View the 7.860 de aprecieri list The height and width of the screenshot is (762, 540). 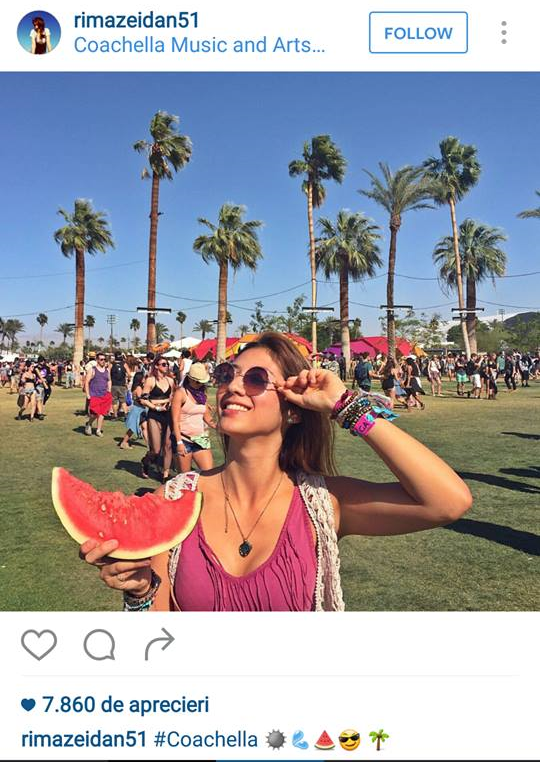[x=115, y=705]
